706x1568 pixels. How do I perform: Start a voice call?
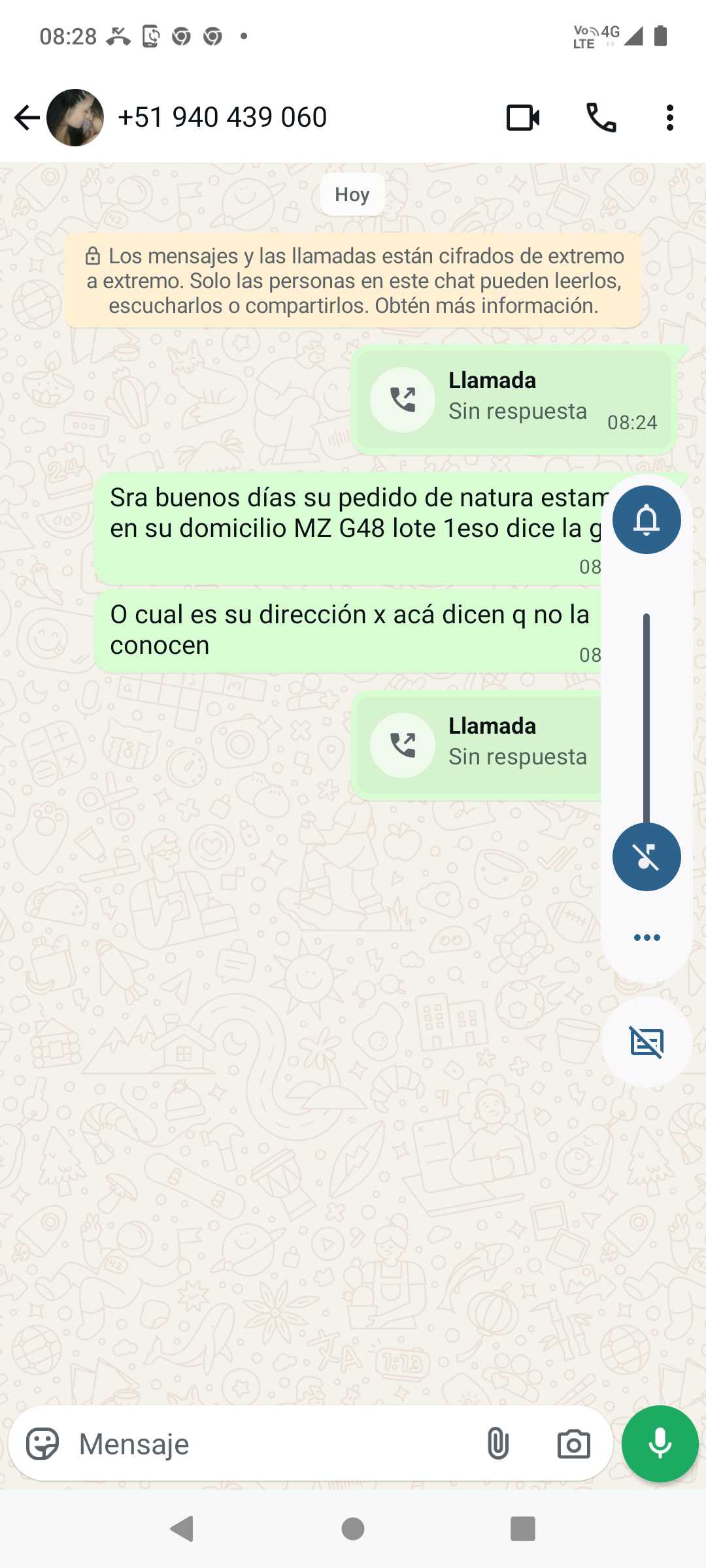pyautogui.click(x=601, y=118)
